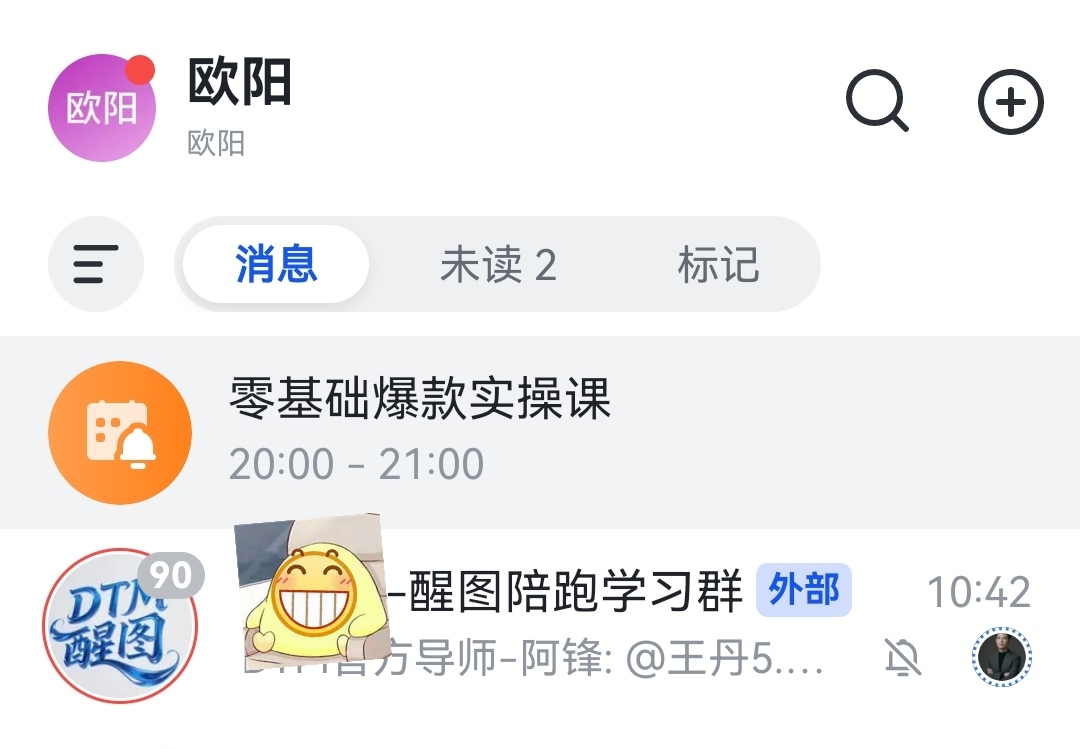Open 欧阳 profile avatar
Image resolution: width=1080 pixels, height=749 pixels.
pyautogui.click(x=102, y=108)
